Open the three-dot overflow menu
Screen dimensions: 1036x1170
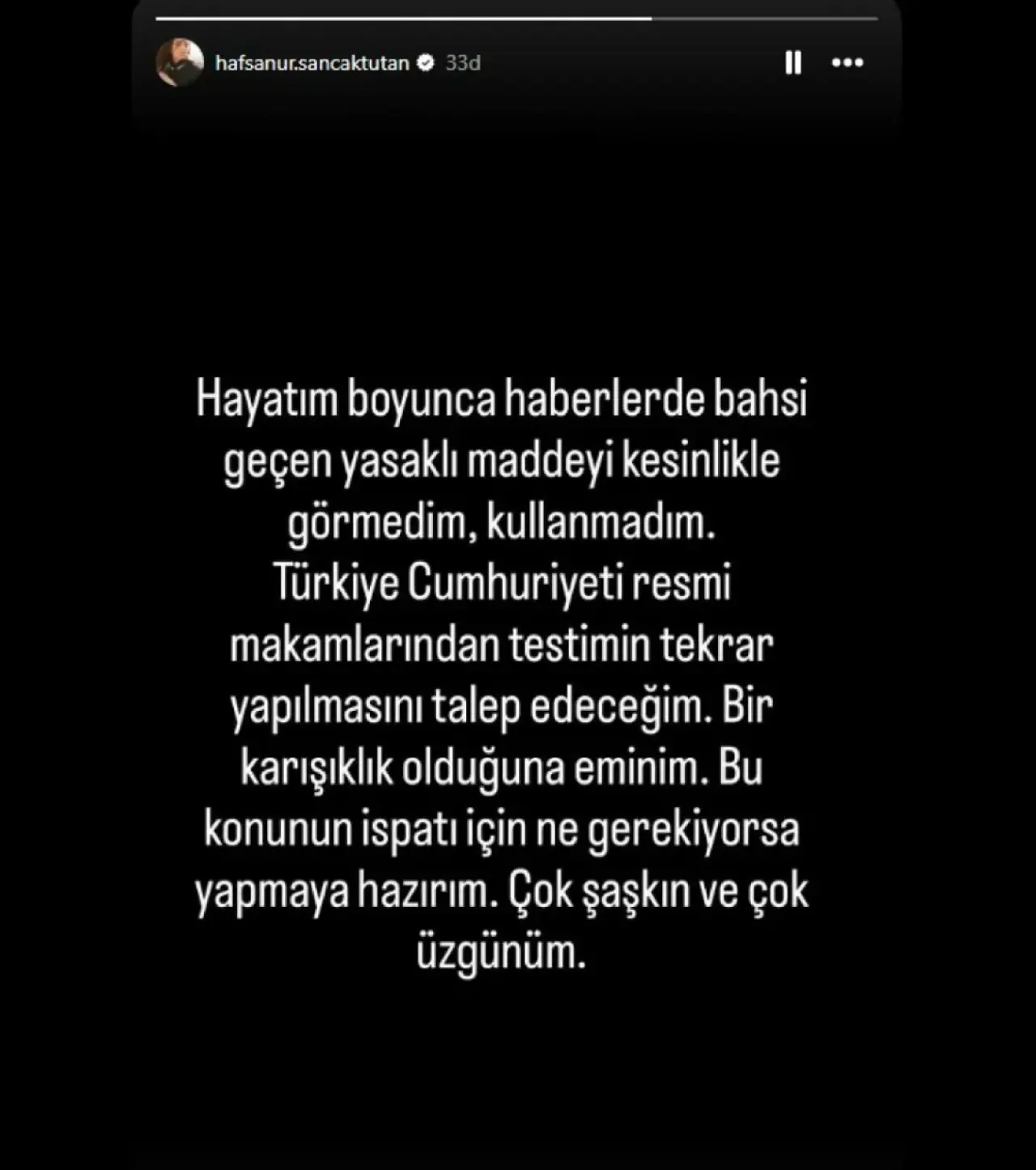(x=847, y=62)
